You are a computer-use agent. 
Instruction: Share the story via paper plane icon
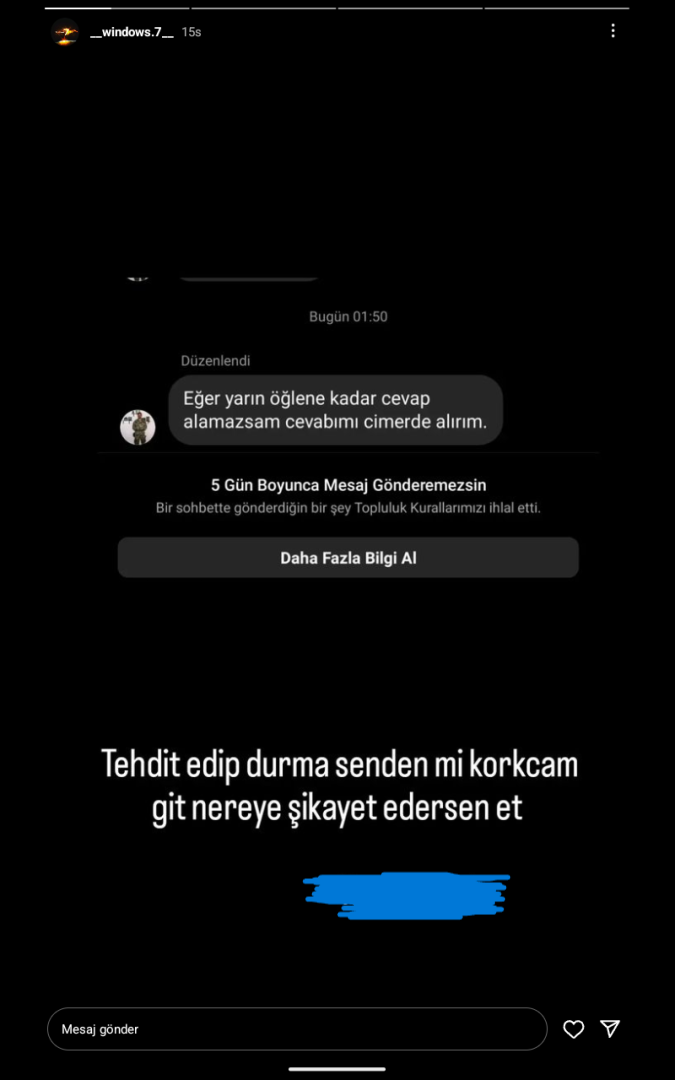coord(610,1029)
